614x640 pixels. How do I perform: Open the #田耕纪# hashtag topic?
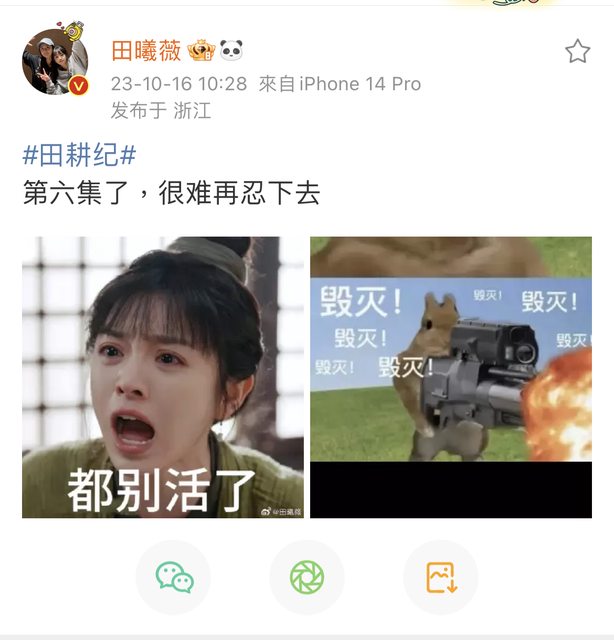pyautogui.click(x=79, y=155)
